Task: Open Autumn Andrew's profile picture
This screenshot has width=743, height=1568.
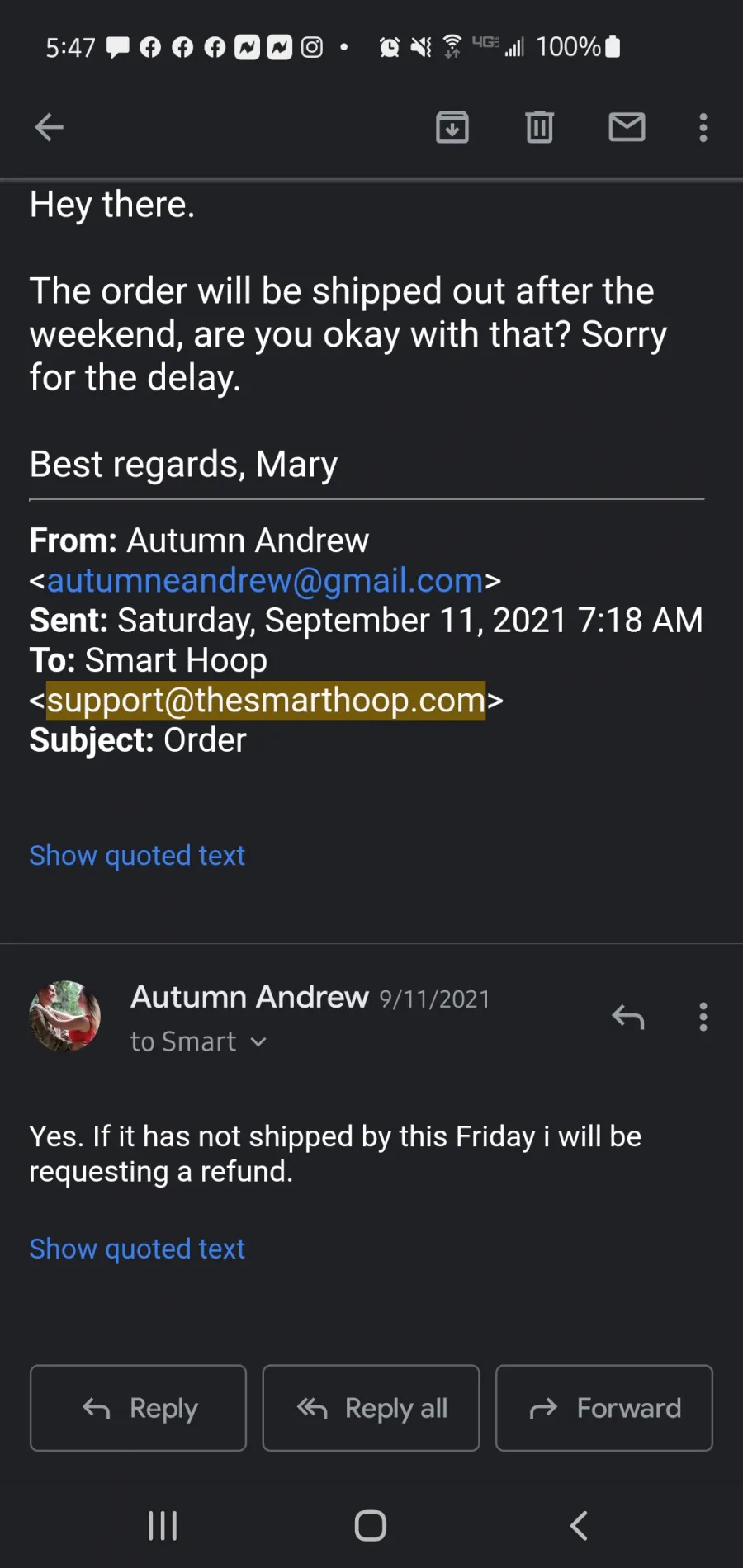Action: click(65, 1016)
